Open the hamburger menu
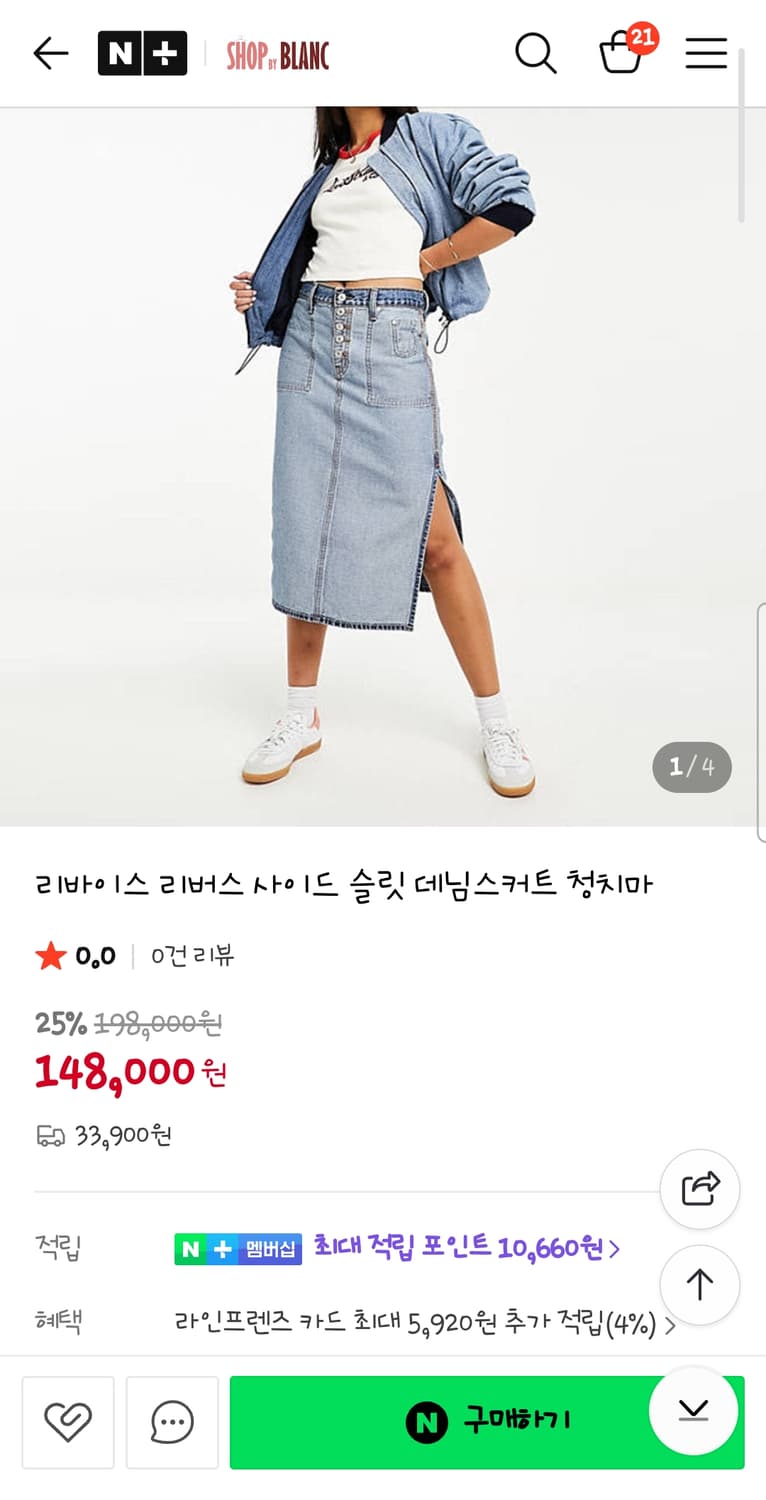The height and width of the screenshot is (1500, 766). (705, 54)
